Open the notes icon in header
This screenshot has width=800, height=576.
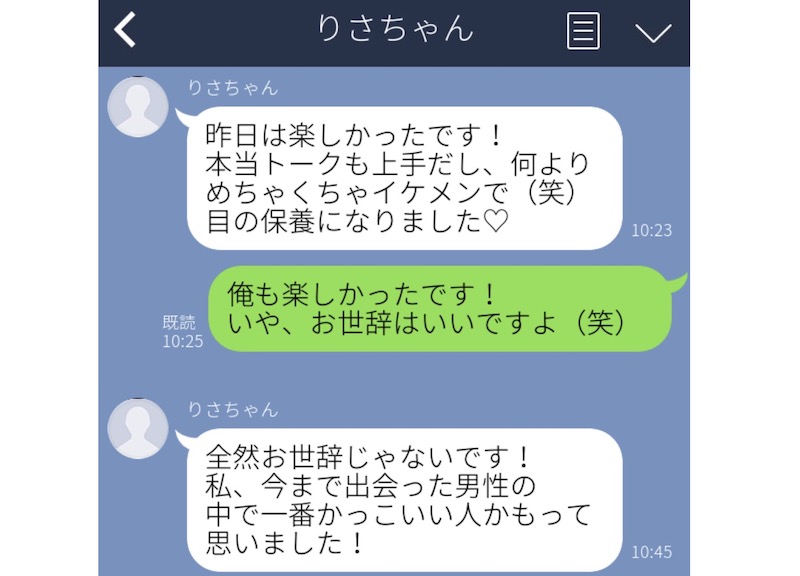583,31
